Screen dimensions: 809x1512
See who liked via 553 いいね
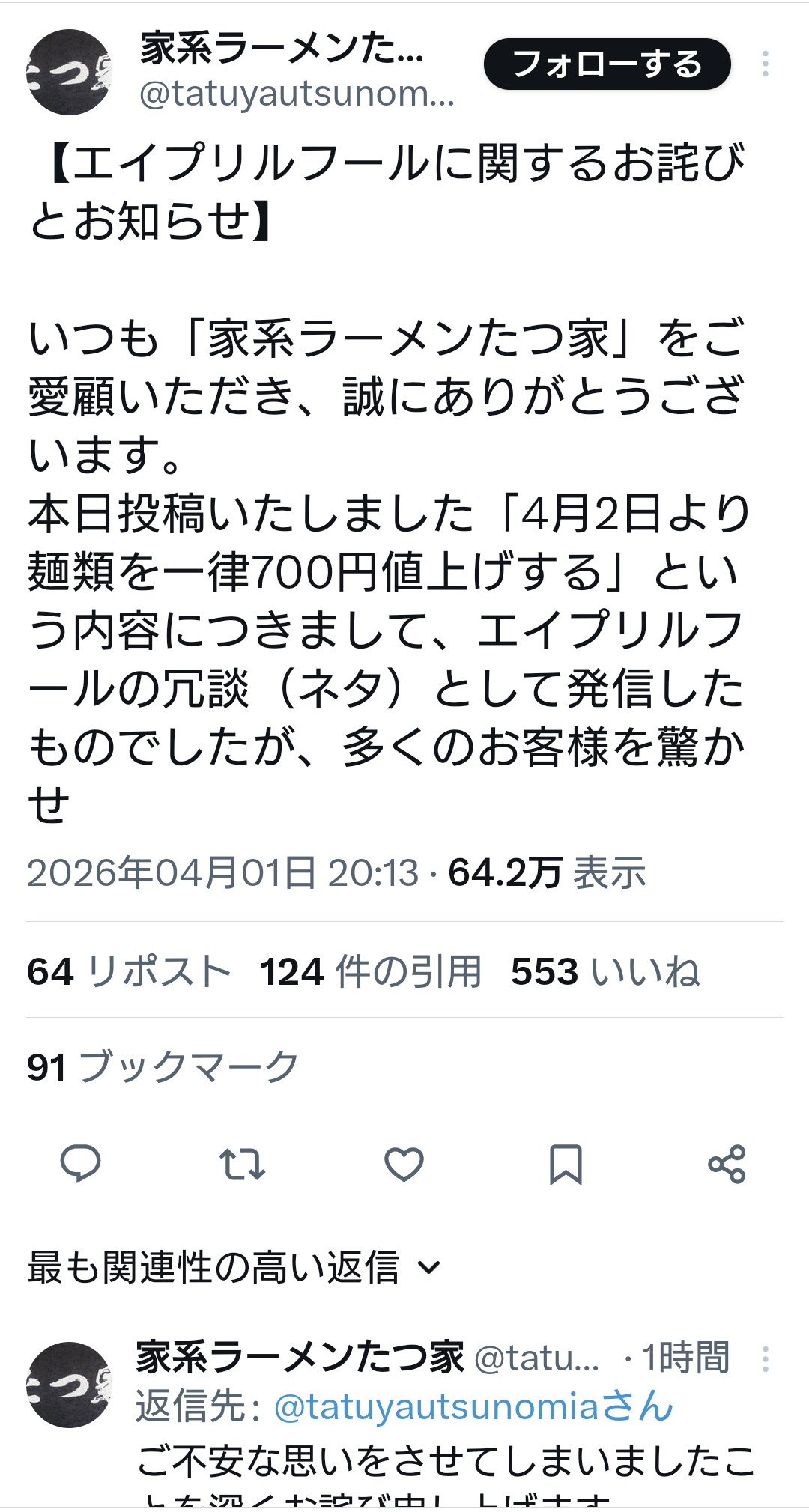605,972
